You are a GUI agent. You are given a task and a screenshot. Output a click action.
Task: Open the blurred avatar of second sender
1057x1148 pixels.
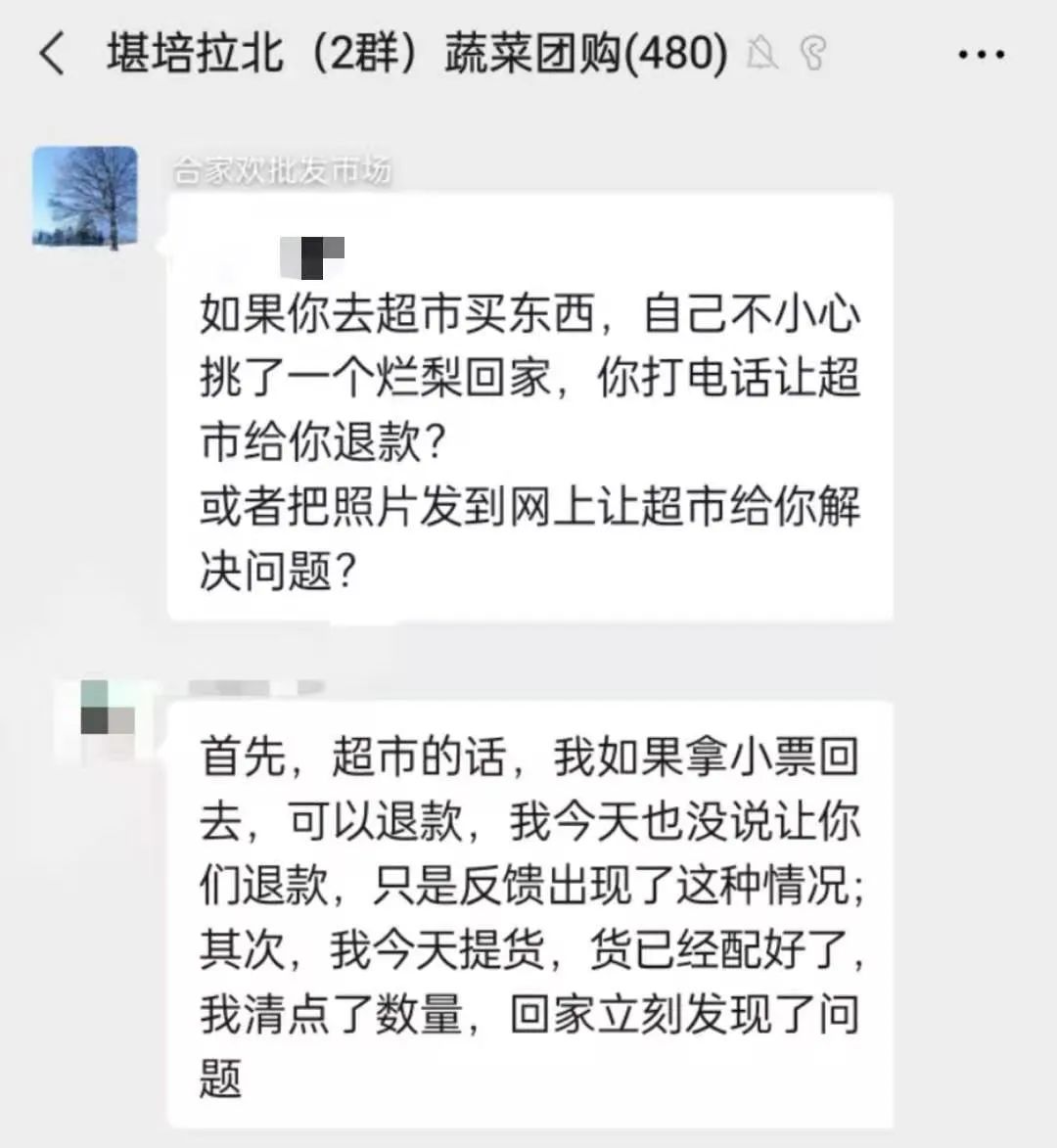[x=107, y=721]
